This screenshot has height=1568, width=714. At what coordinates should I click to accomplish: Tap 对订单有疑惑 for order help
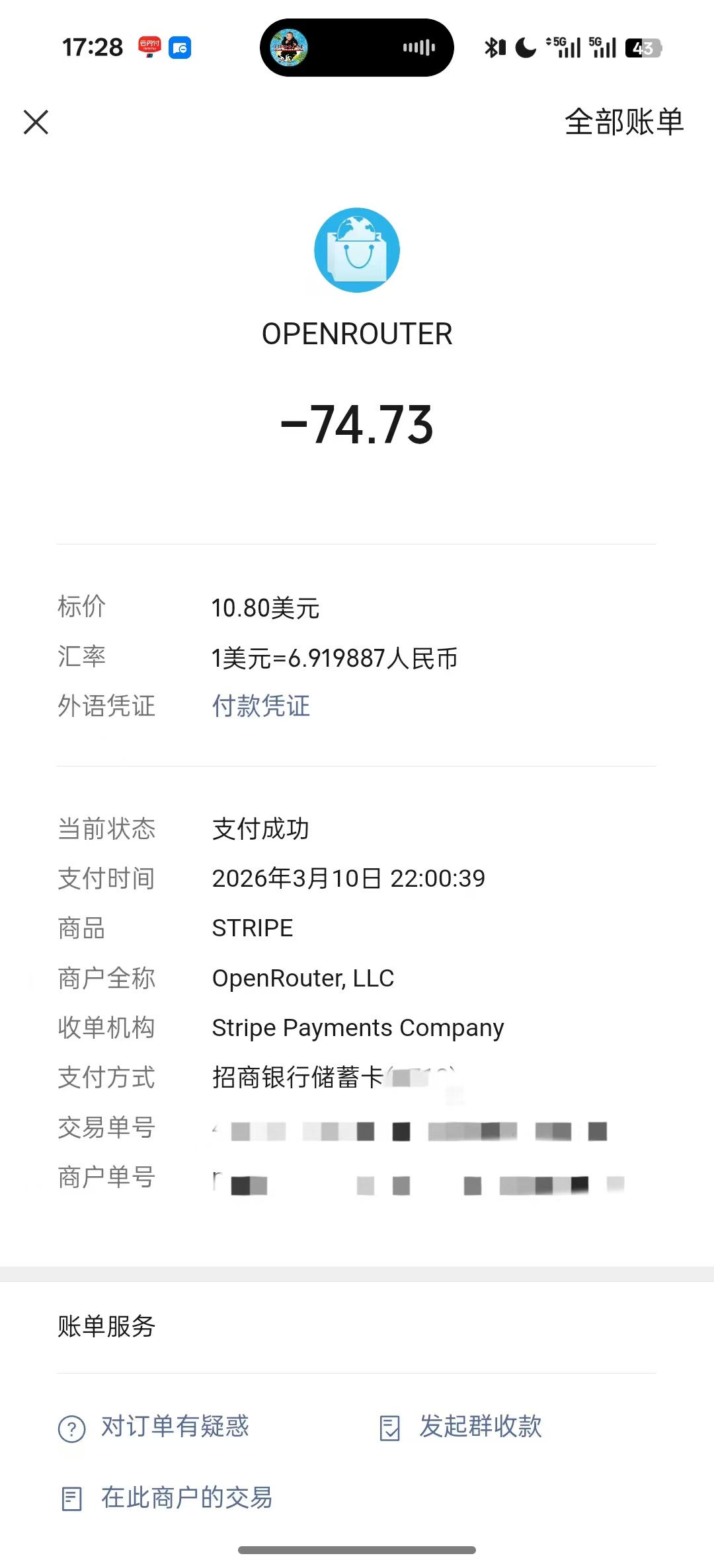153,1427
